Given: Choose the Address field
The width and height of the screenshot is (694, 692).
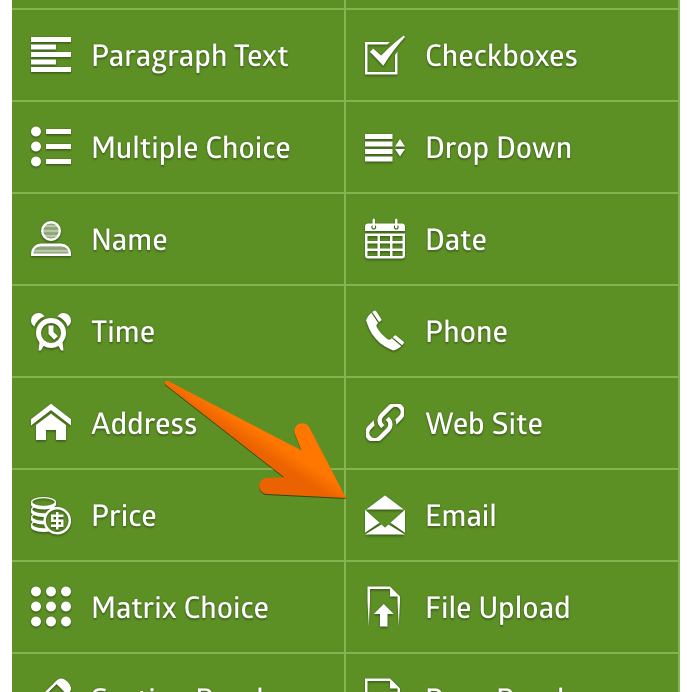Looking at the screenshot, I should (178, 424).
